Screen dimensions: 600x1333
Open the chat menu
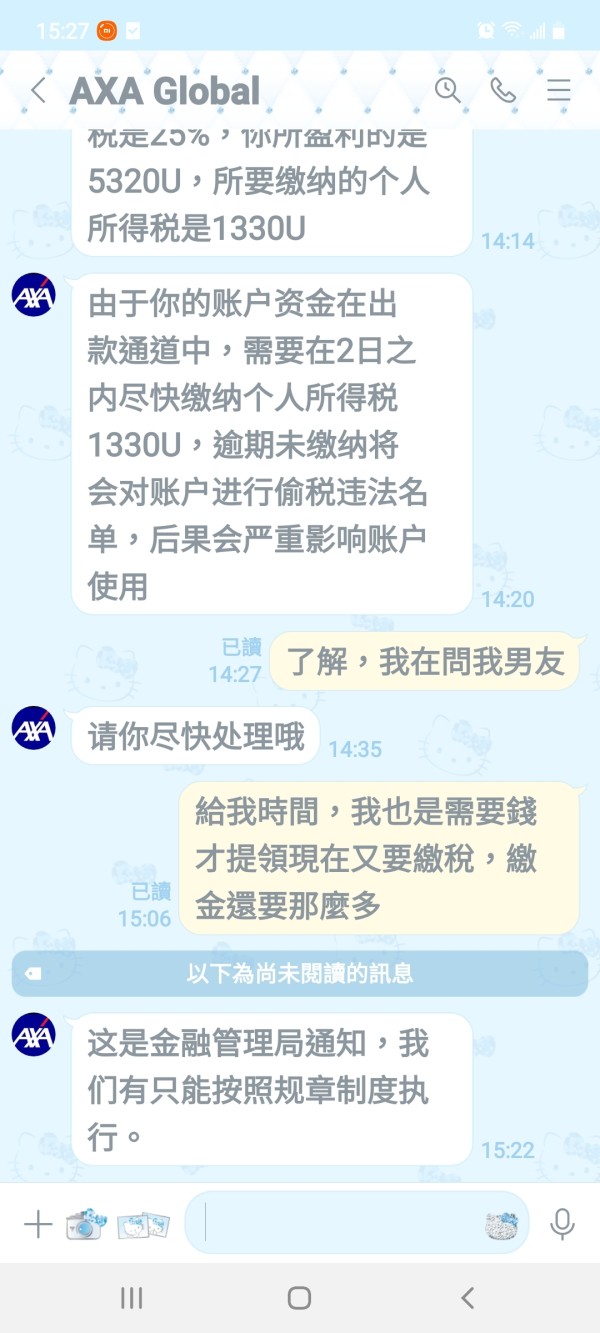(558, 91)
